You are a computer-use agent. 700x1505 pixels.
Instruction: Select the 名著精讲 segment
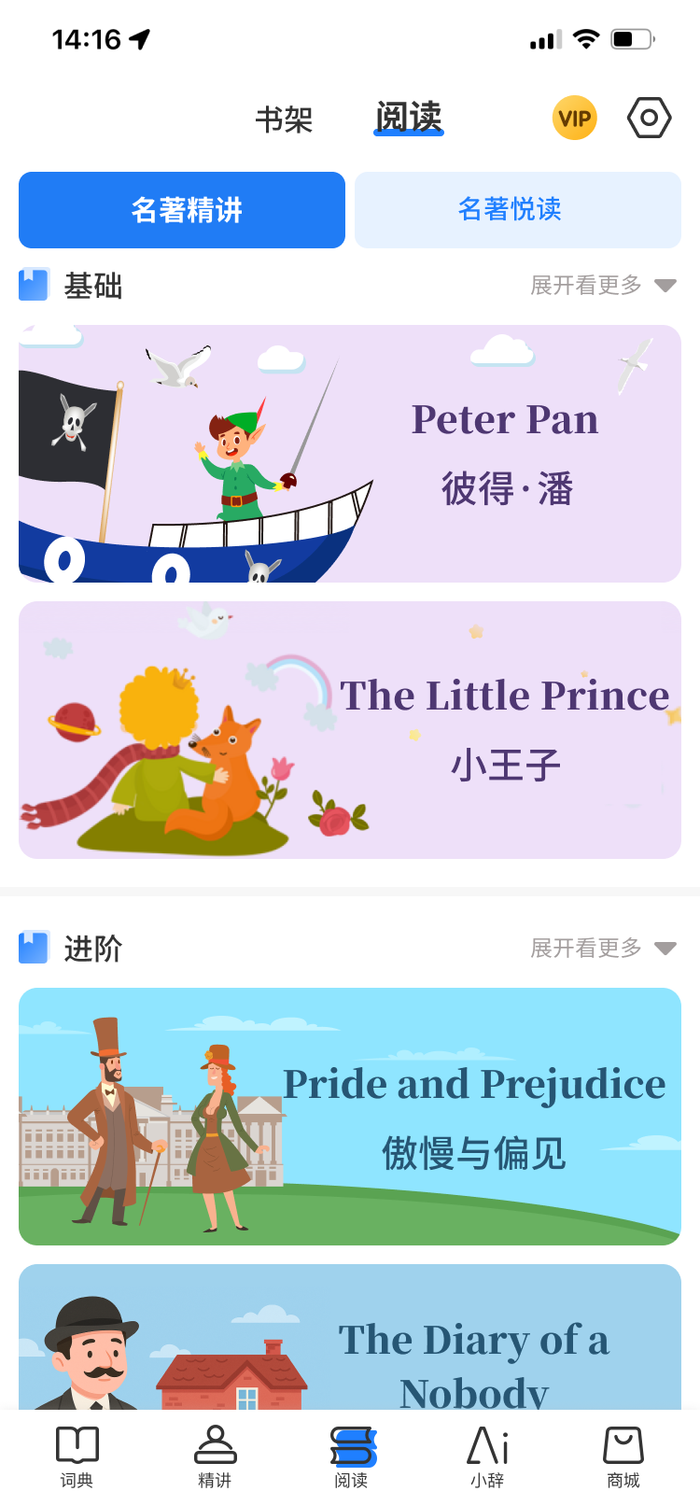point(182,210)
